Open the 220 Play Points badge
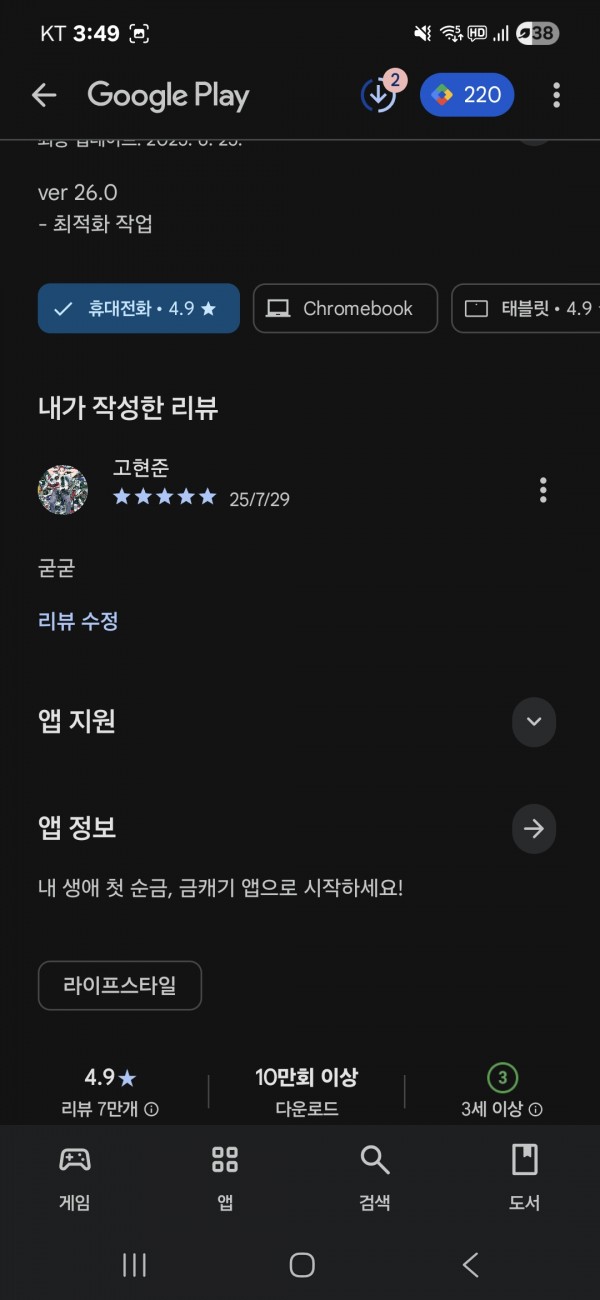 click(467, 95)
